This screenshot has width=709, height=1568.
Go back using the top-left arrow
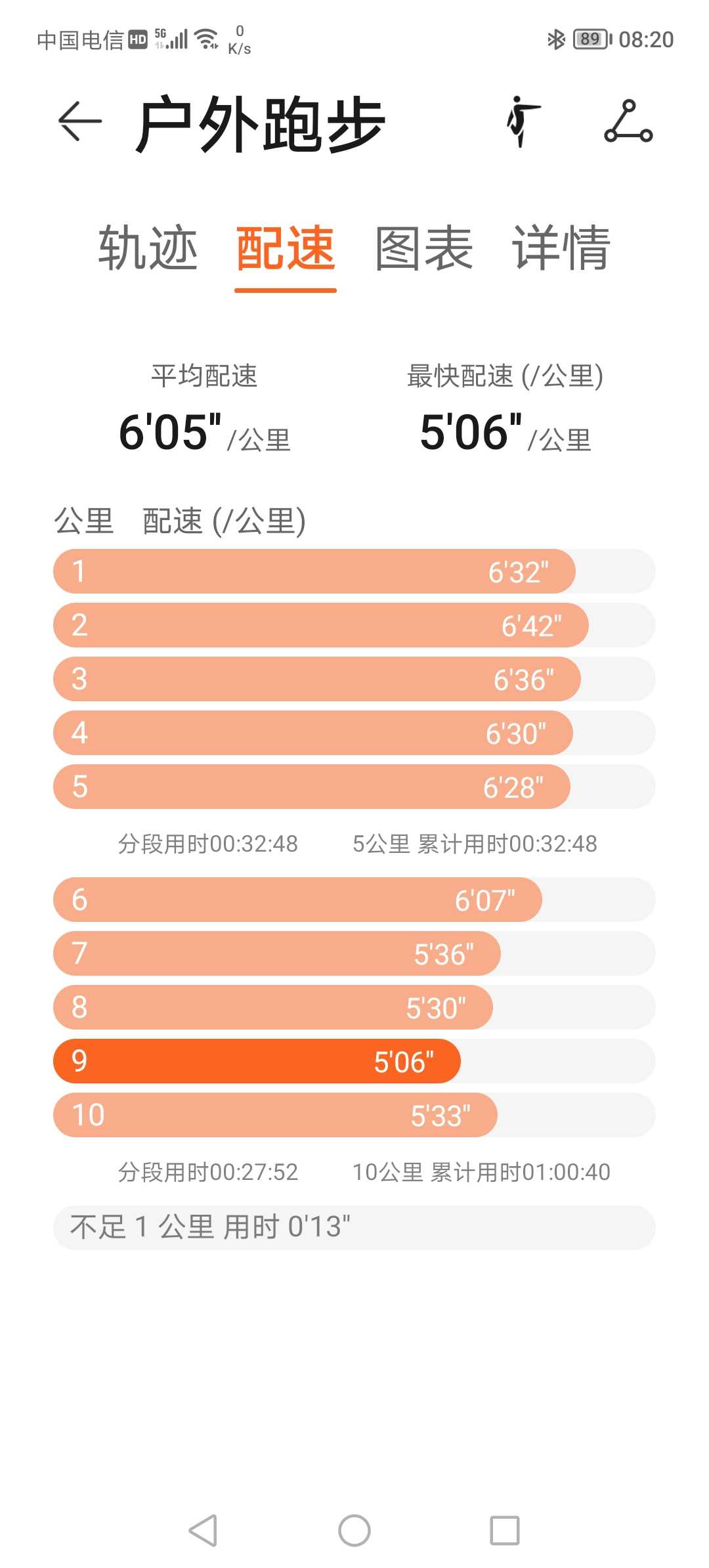(x=79, y=121)
